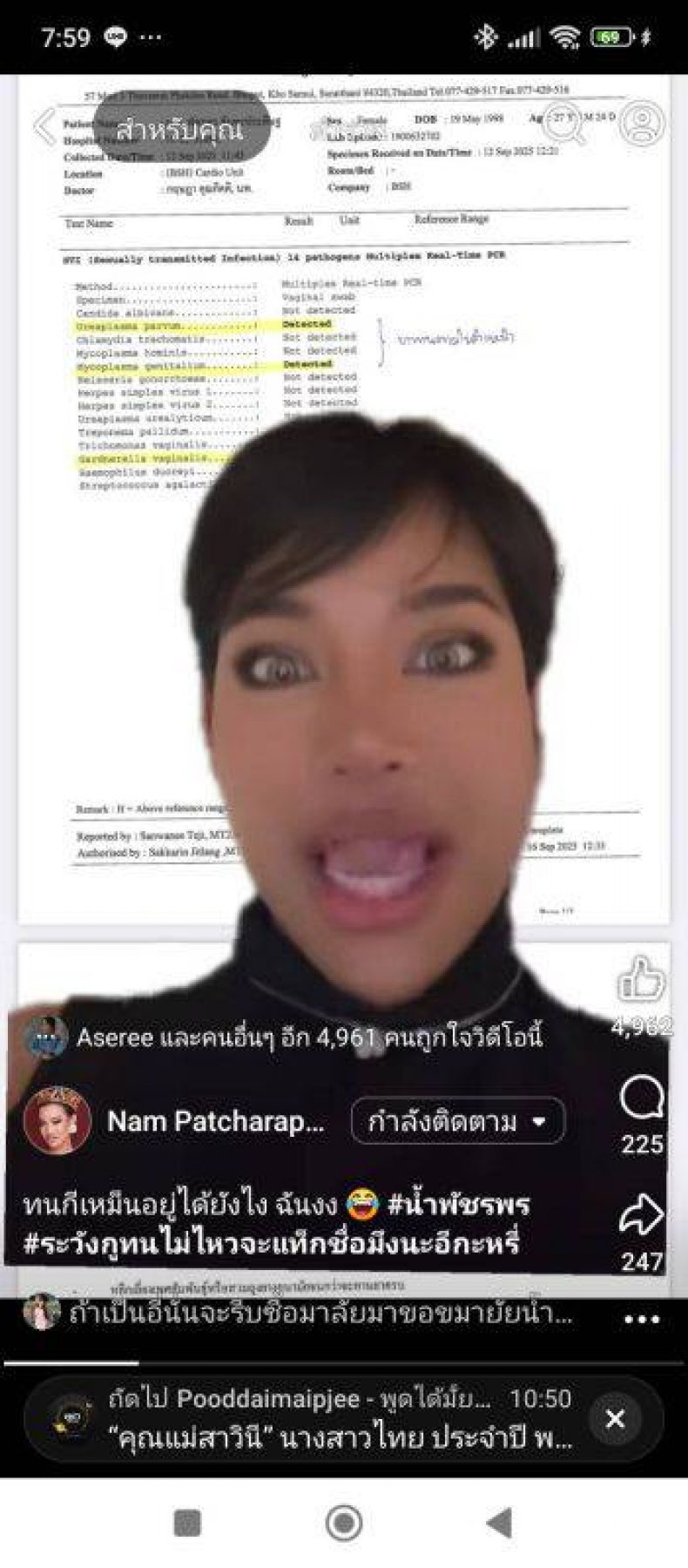Tap the system back triangle
Viewport: 688px width, 1568px height.
[x=499, y=1523]
